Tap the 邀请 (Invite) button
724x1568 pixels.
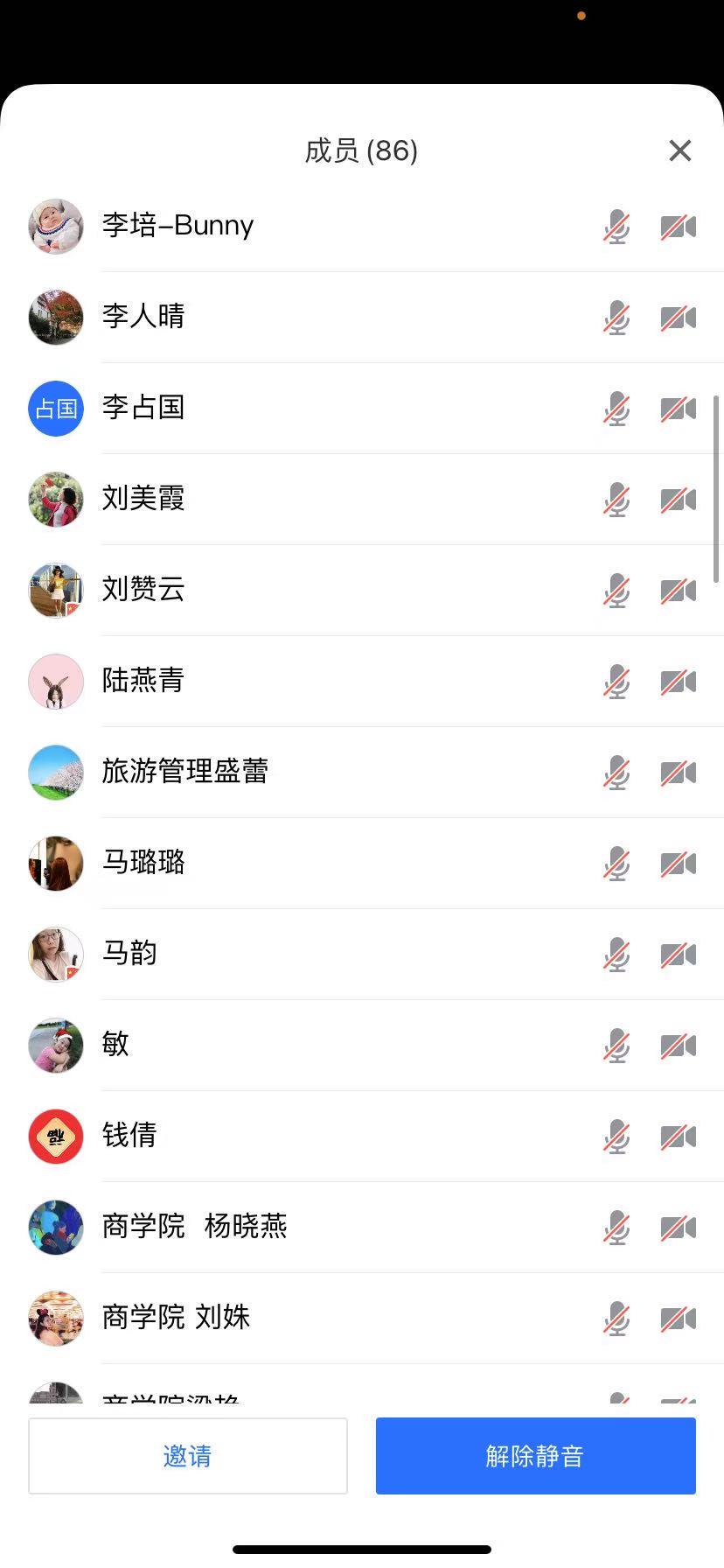(188, 1456)
